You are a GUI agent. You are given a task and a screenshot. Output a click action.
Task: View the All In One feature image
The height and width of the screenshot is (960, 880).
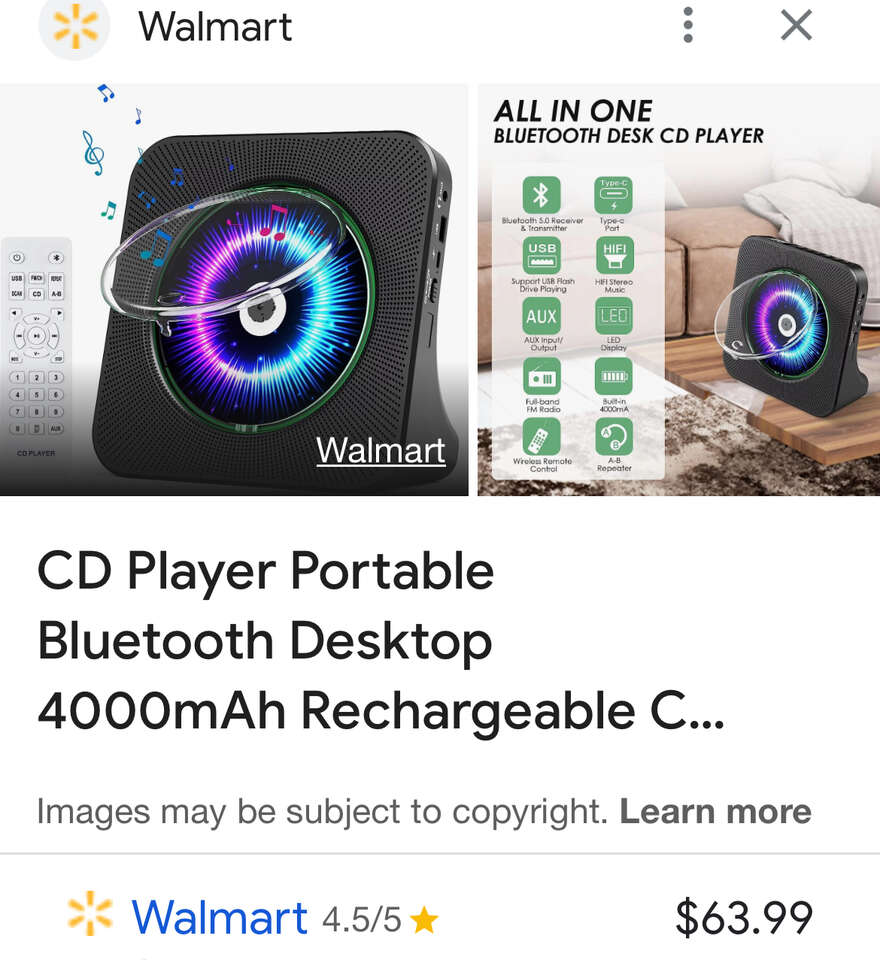(x=678, y=290)
